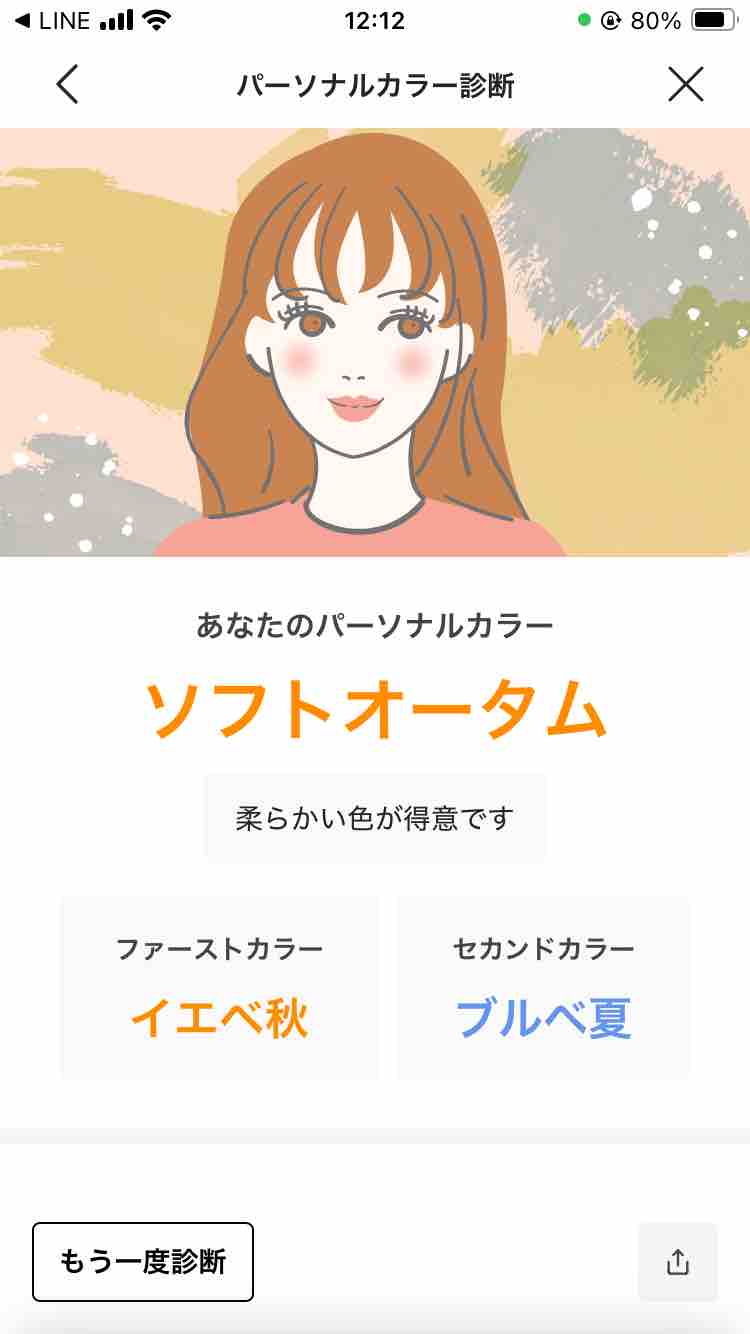Tap the battery indicator at top right
The height and width of the screenshot is (1334, 750).
tap(713, 17)
